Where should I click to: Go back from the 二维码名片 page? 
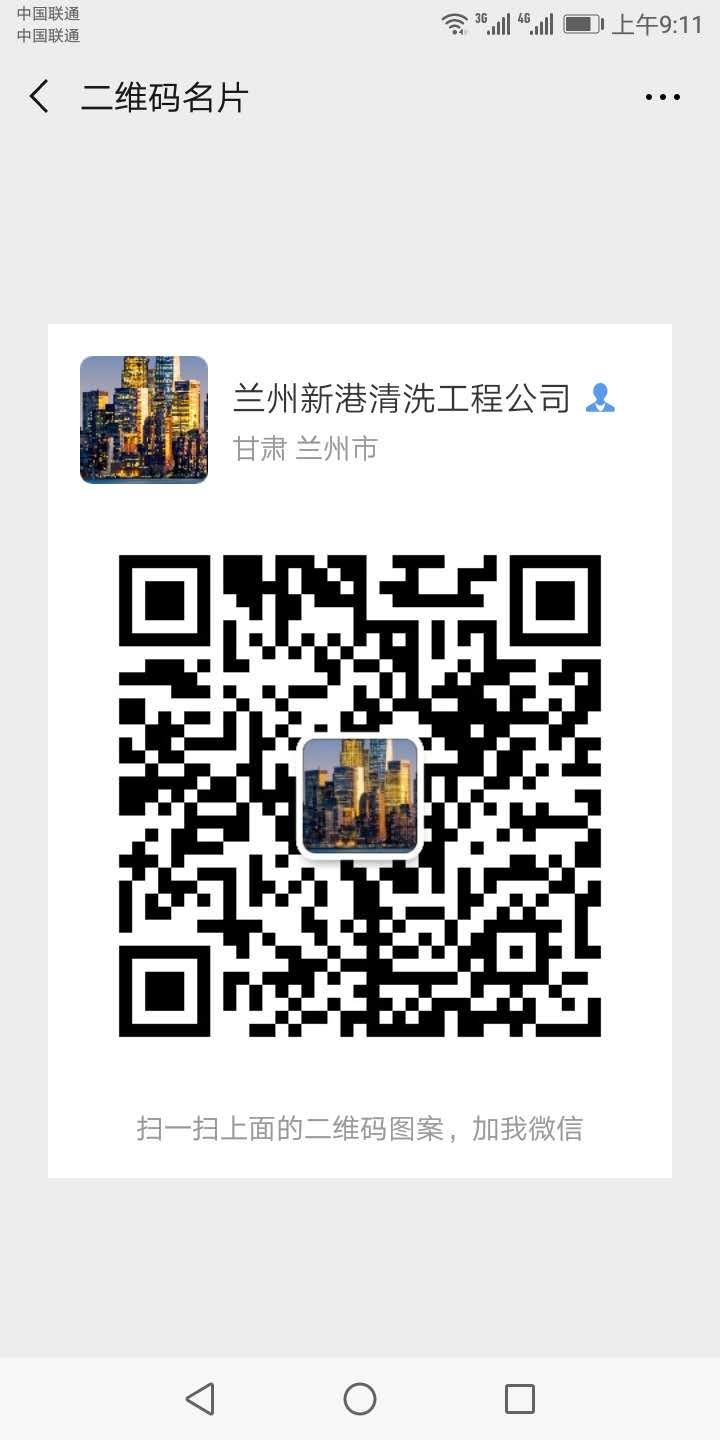point(40,97)
